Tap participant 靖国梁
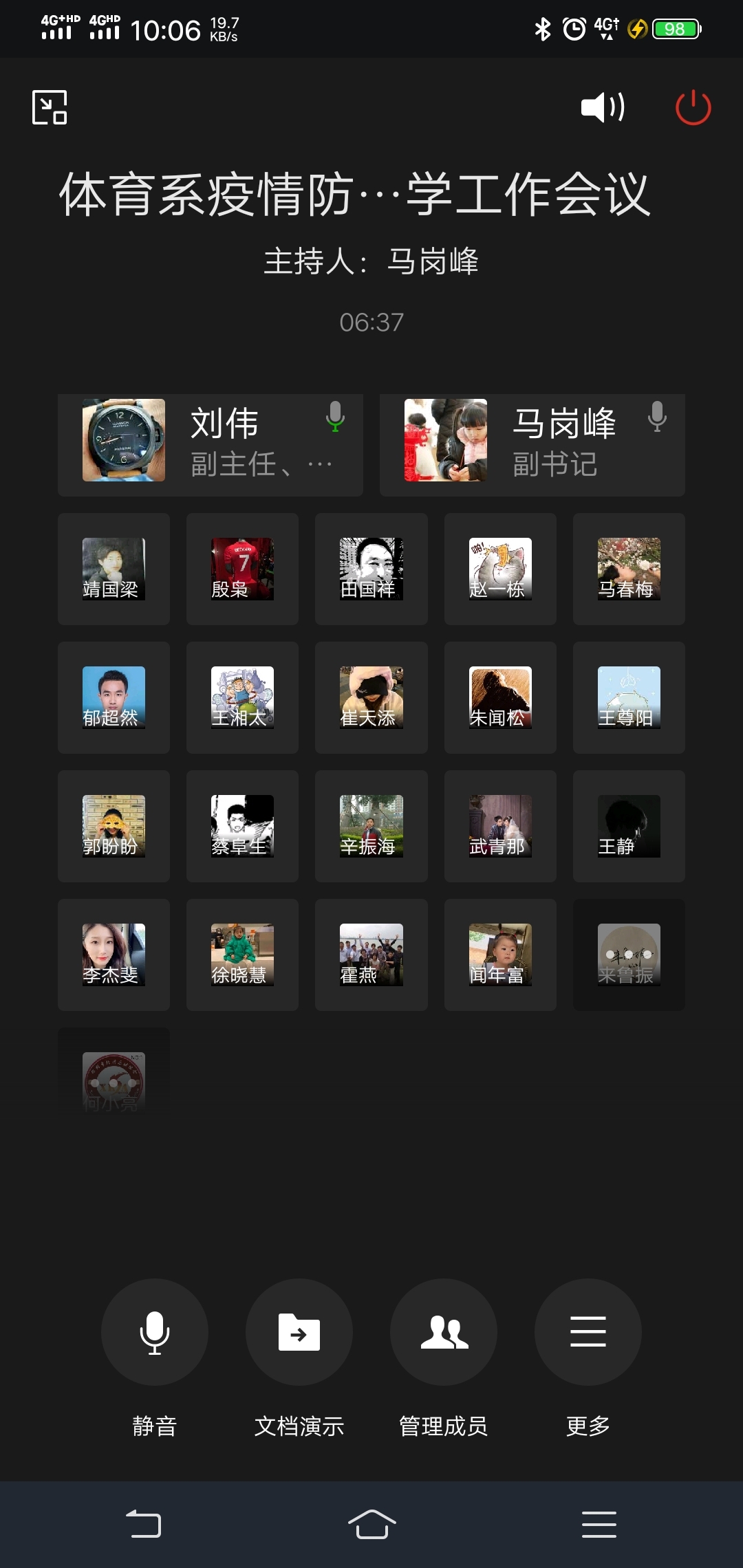This screenshot has height=1568, width=743. point(114,569)
